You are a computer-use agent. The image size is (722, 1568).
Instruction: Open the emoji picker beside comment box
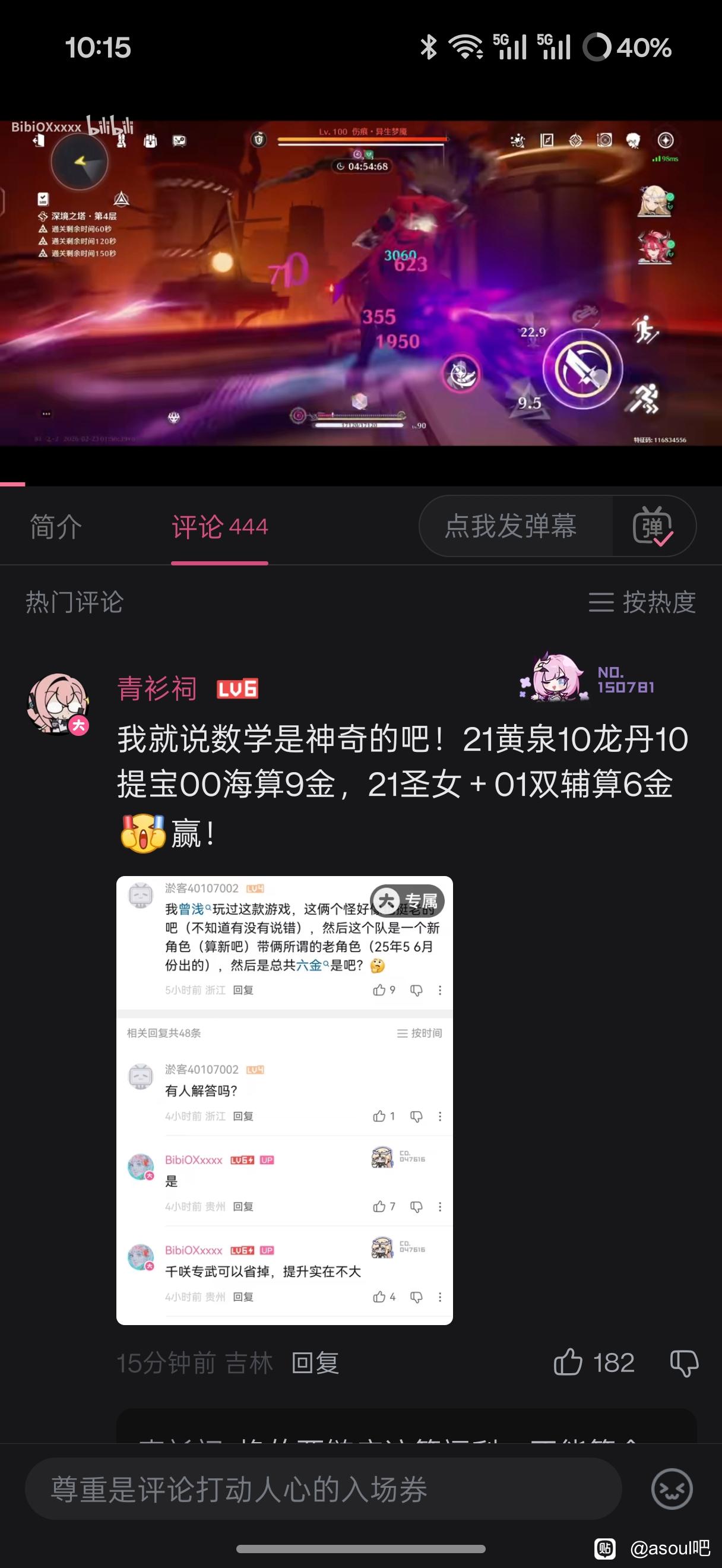pyautogui.click(x=672, y=1490)
